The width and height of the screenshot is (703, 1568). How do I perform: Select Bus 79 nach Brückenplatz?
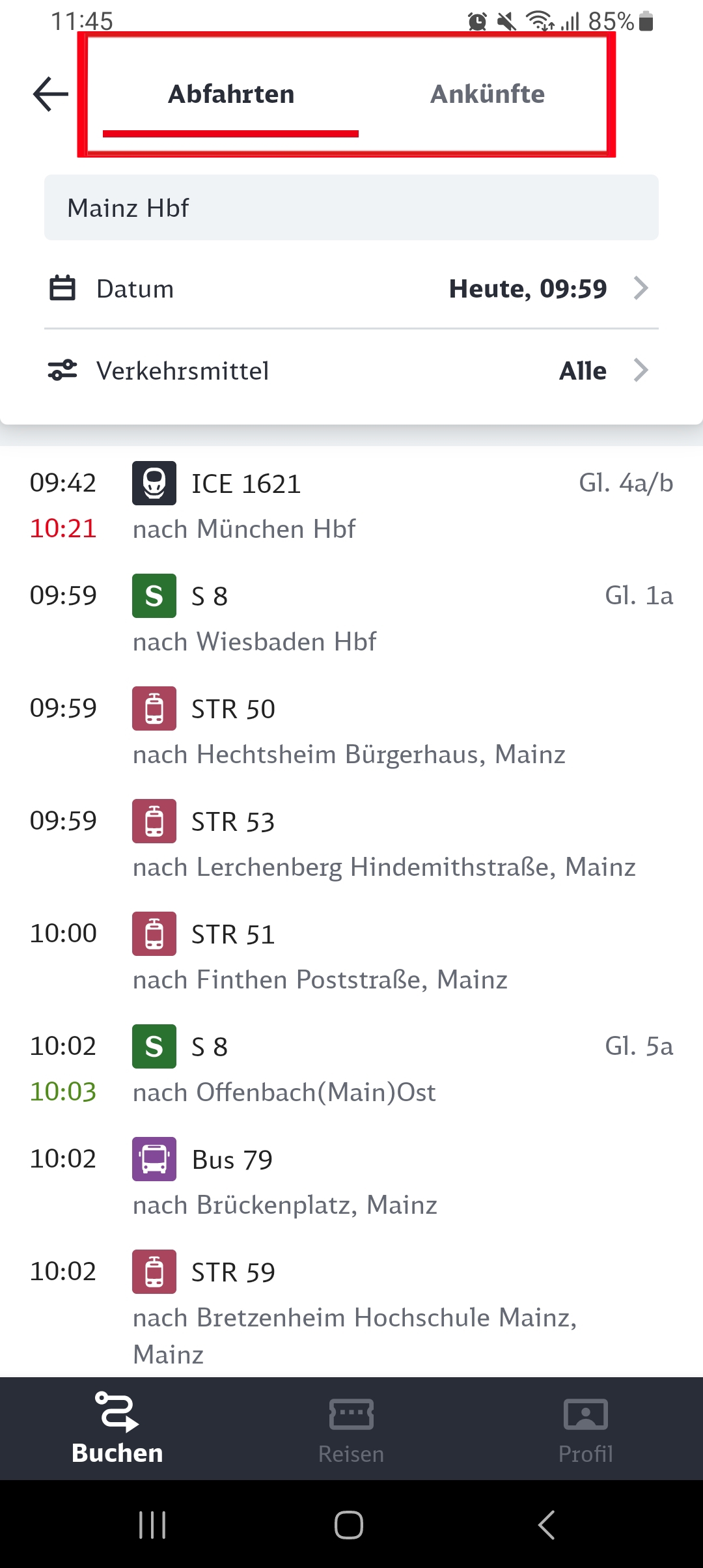point(351,1181)
